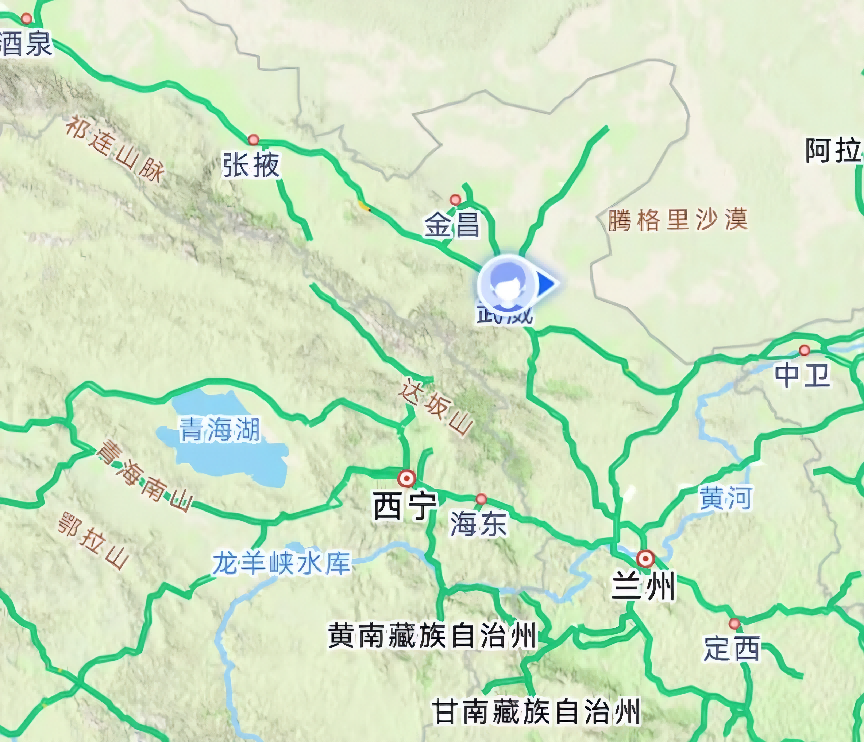Select the 金昌 city marker
The image size is (864, 742).
[456, 200]
